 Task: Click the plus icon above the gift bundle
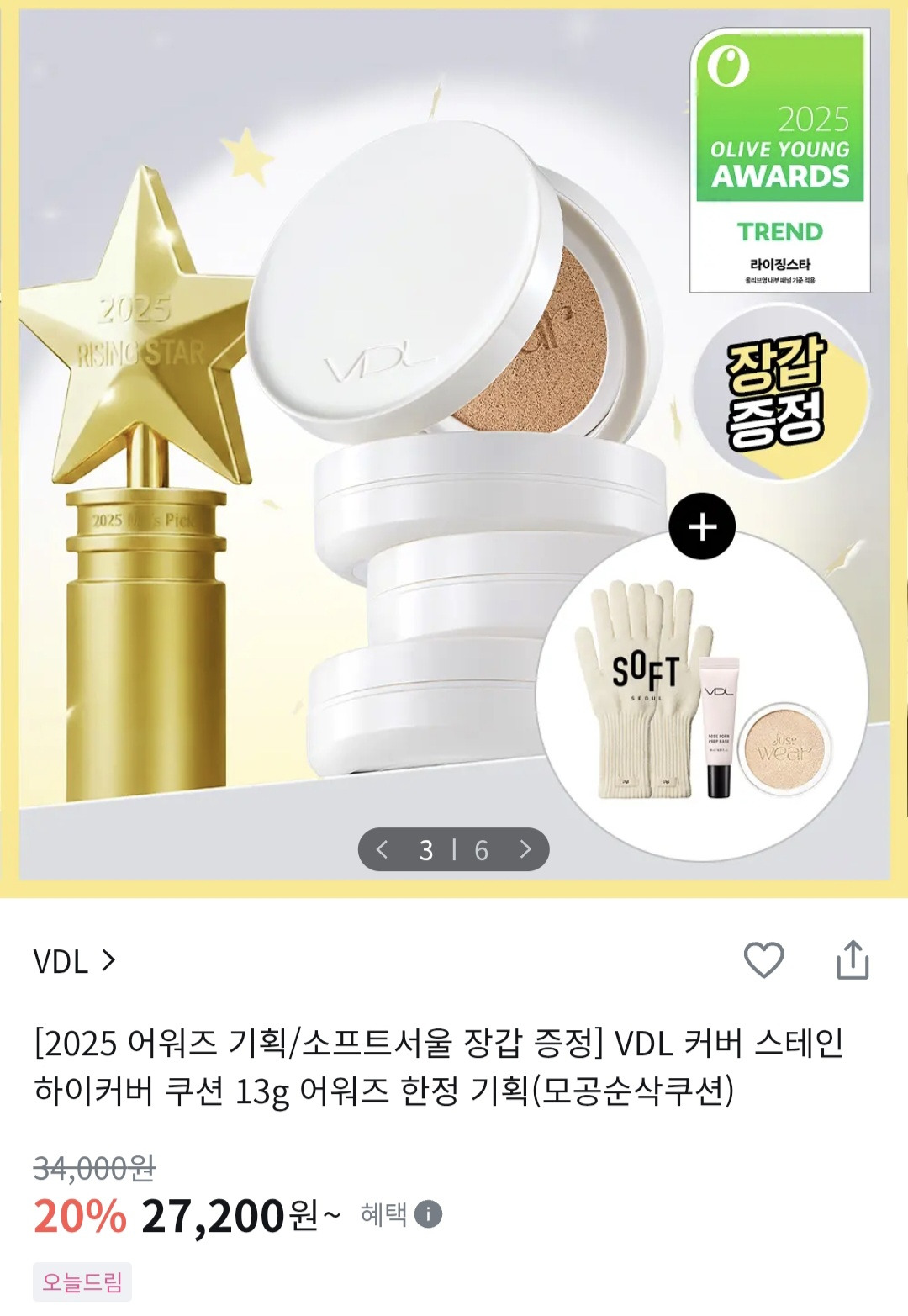tap(703, 528)
